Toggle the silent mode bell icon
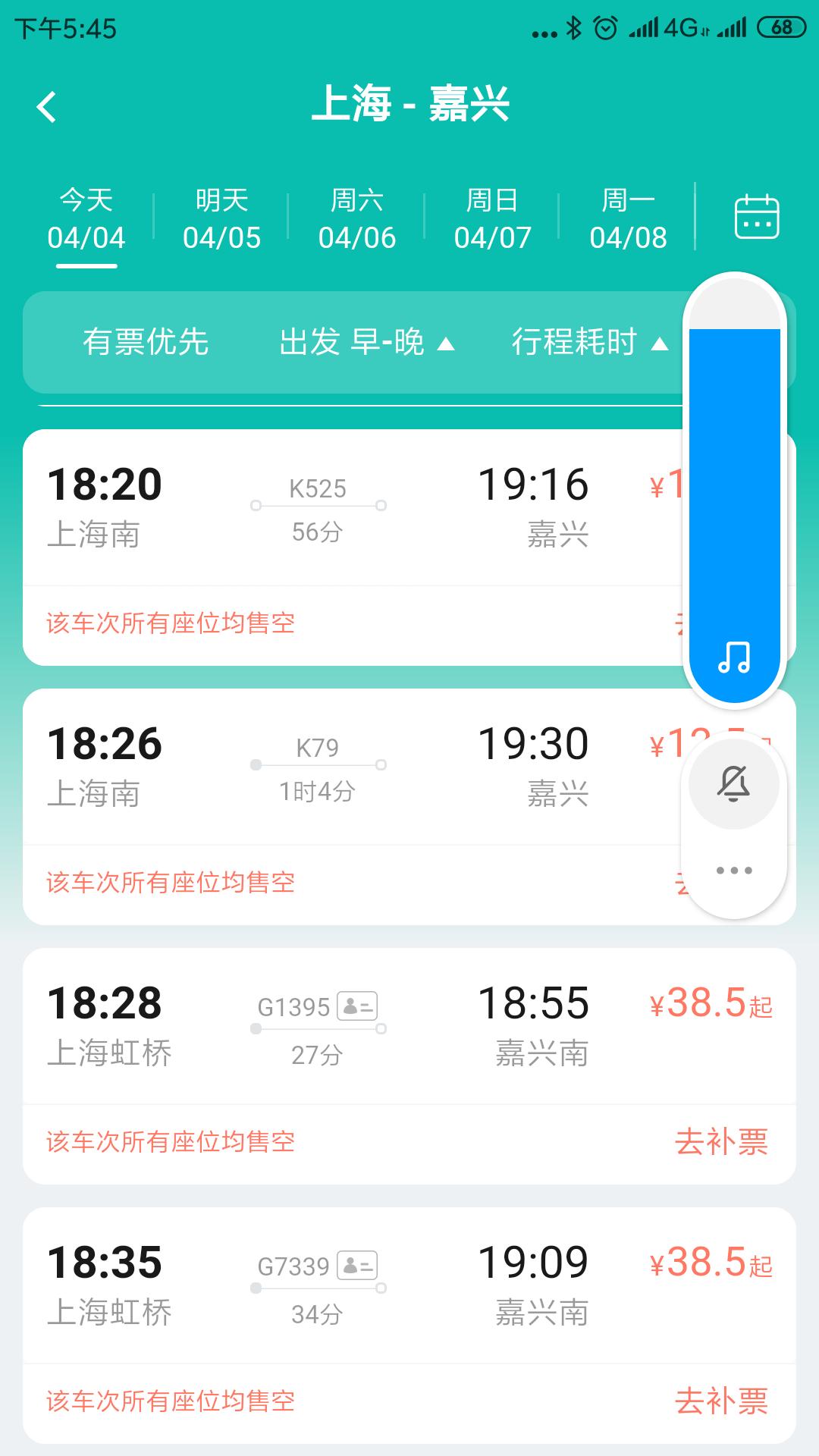This screenshot has height=1456, width=819. tap(733, 783)
